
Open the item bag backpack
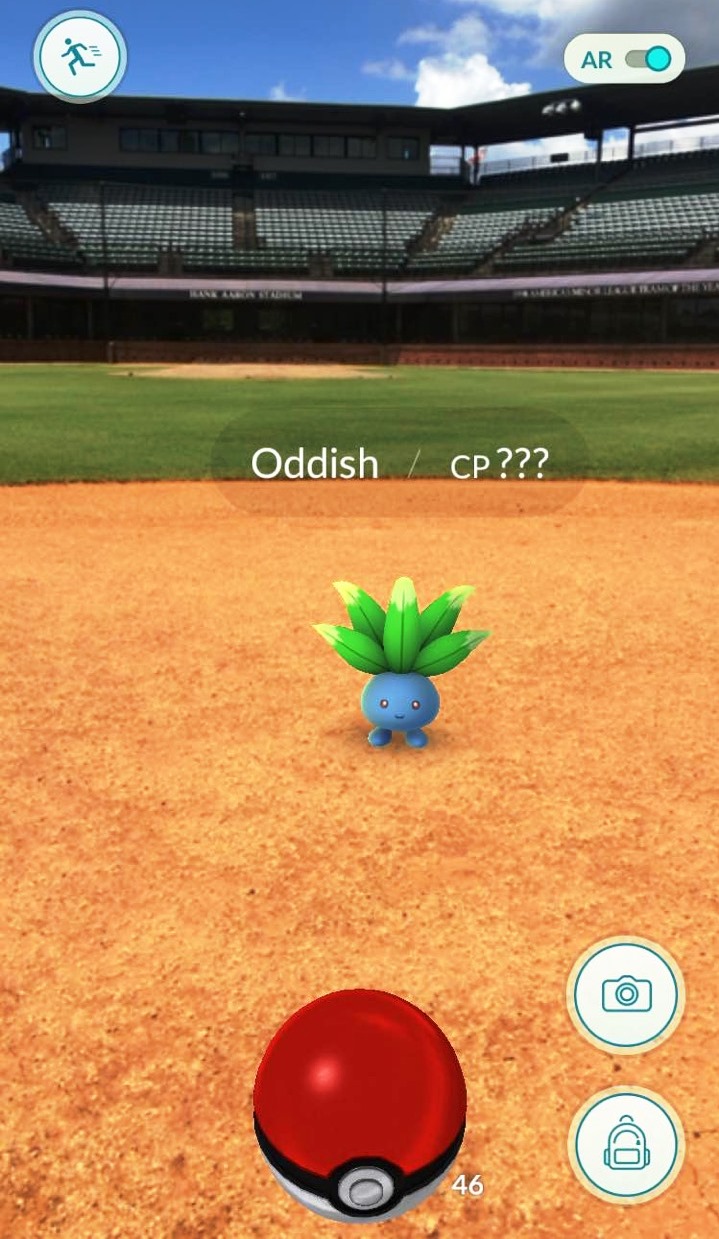click(626, 1145)
